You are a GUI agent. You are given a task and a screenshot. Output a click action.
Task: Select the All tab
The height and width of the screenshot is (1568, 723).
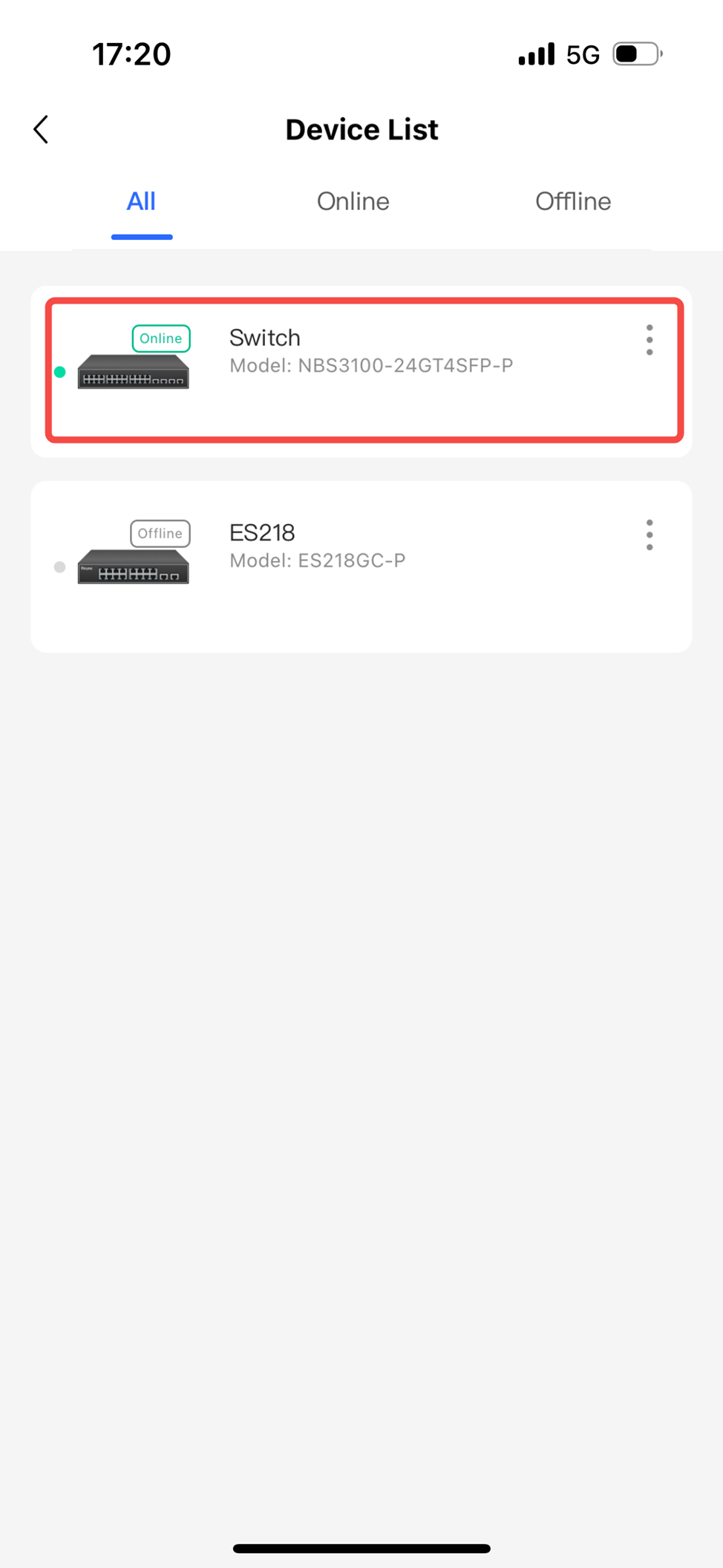(141, 202)
